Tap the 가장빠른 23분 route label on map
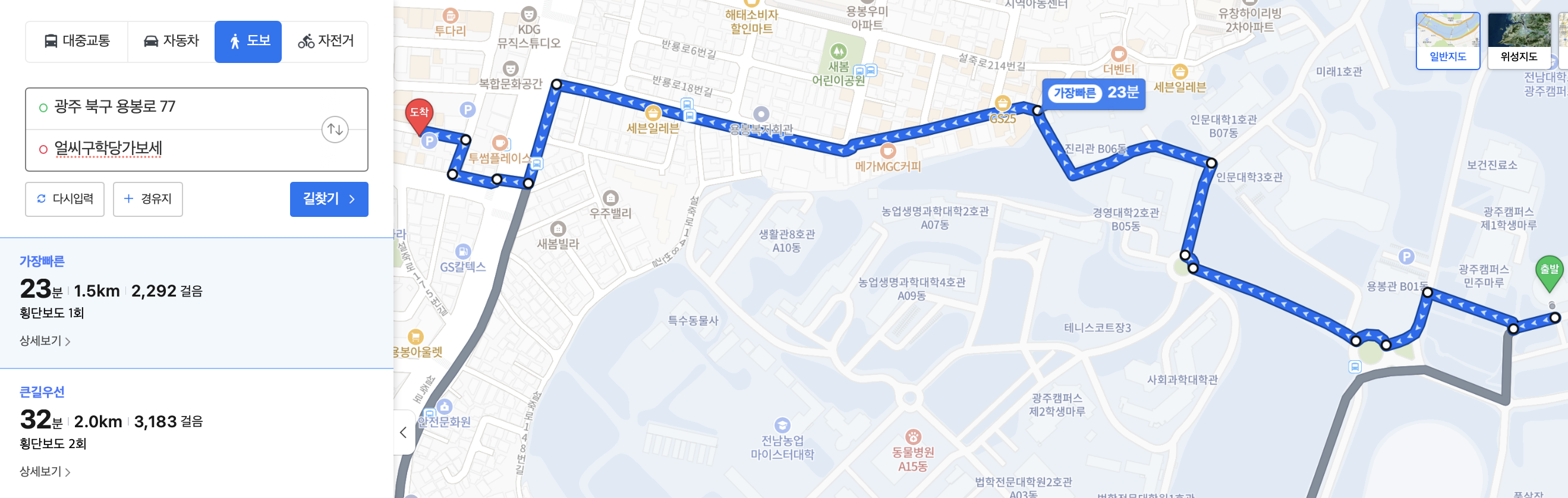 coord(1094,93)
